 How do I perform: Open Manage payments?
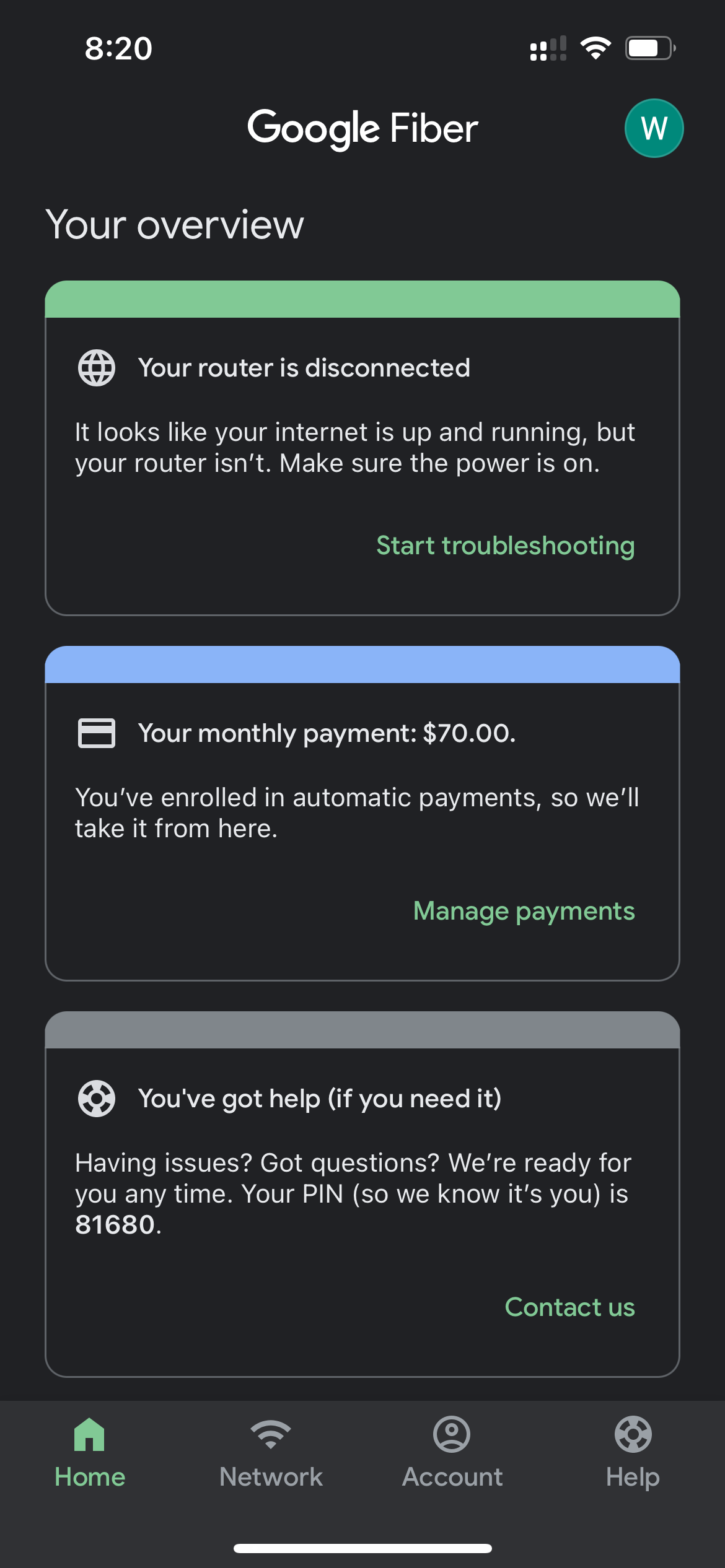(x=524, y=911)
